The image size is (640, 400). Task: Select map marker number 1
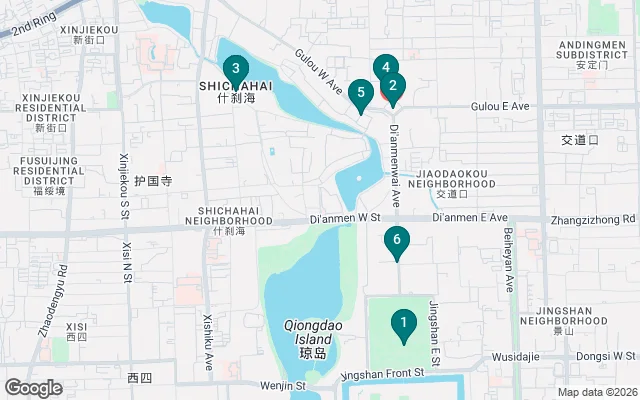pos(403,323)
